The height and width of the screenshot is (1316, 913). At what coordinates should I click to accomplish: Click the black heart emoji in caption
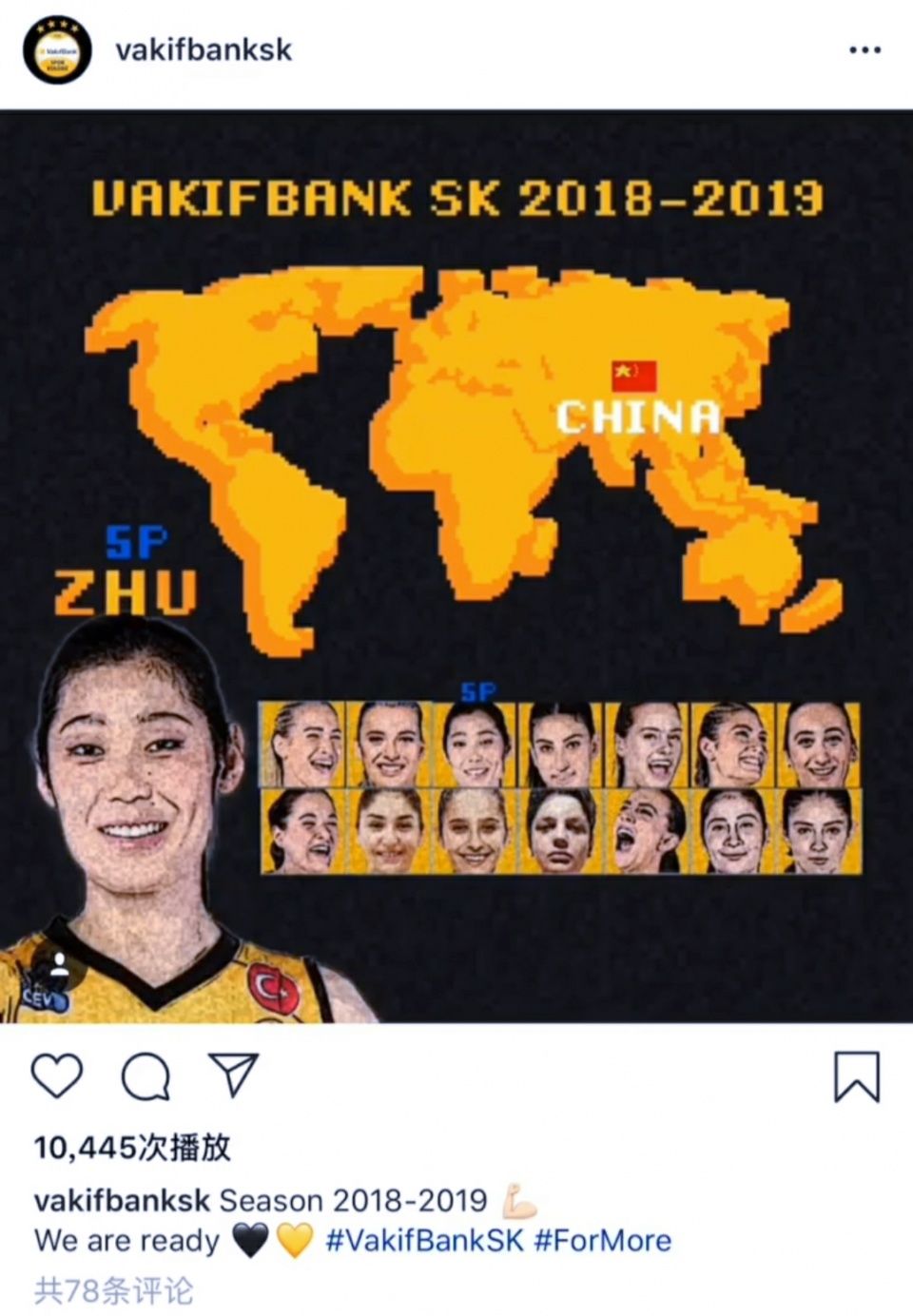click(250, 1240)
